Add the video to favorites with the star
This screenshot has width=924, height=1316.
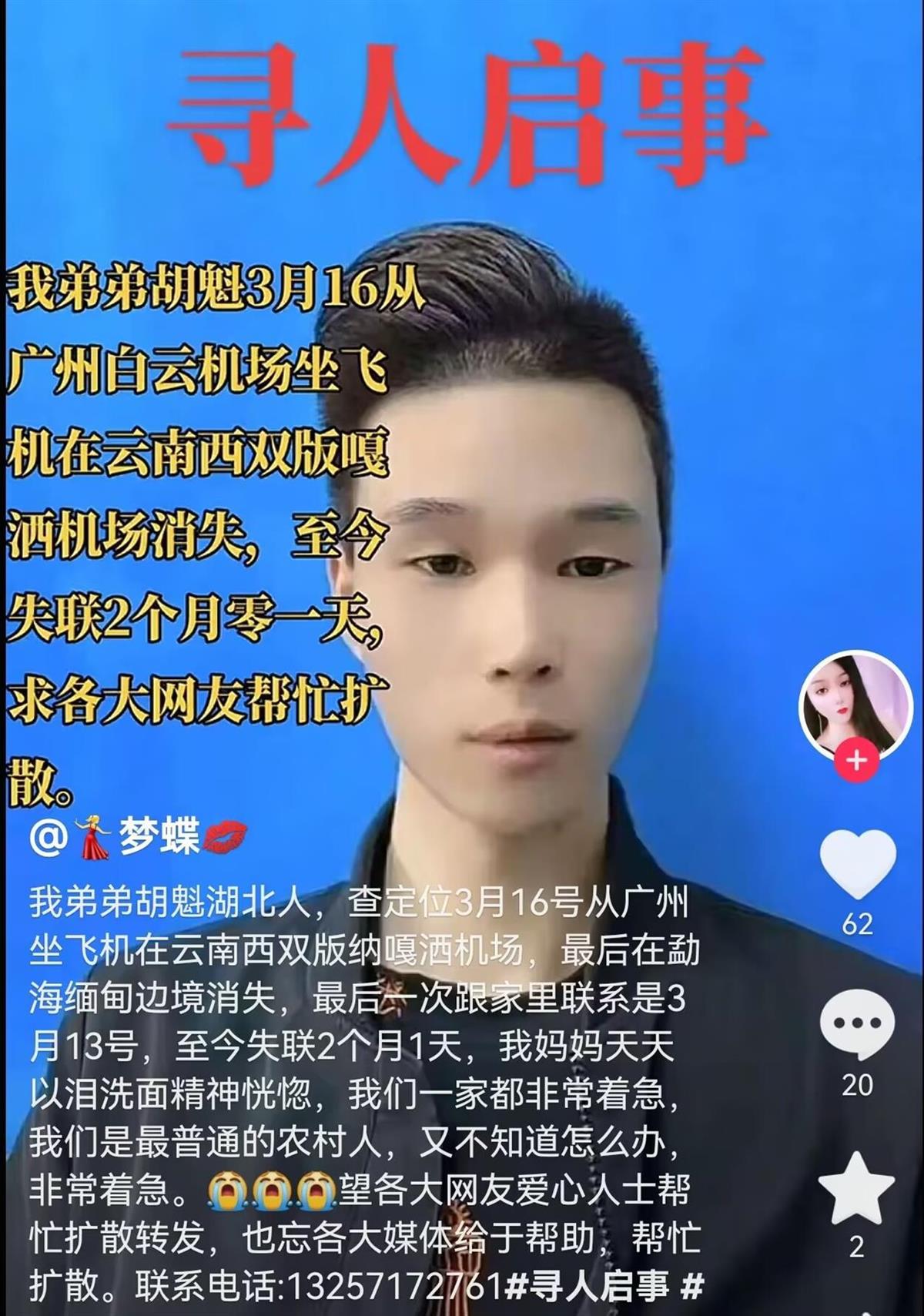tap(856, 1189)
